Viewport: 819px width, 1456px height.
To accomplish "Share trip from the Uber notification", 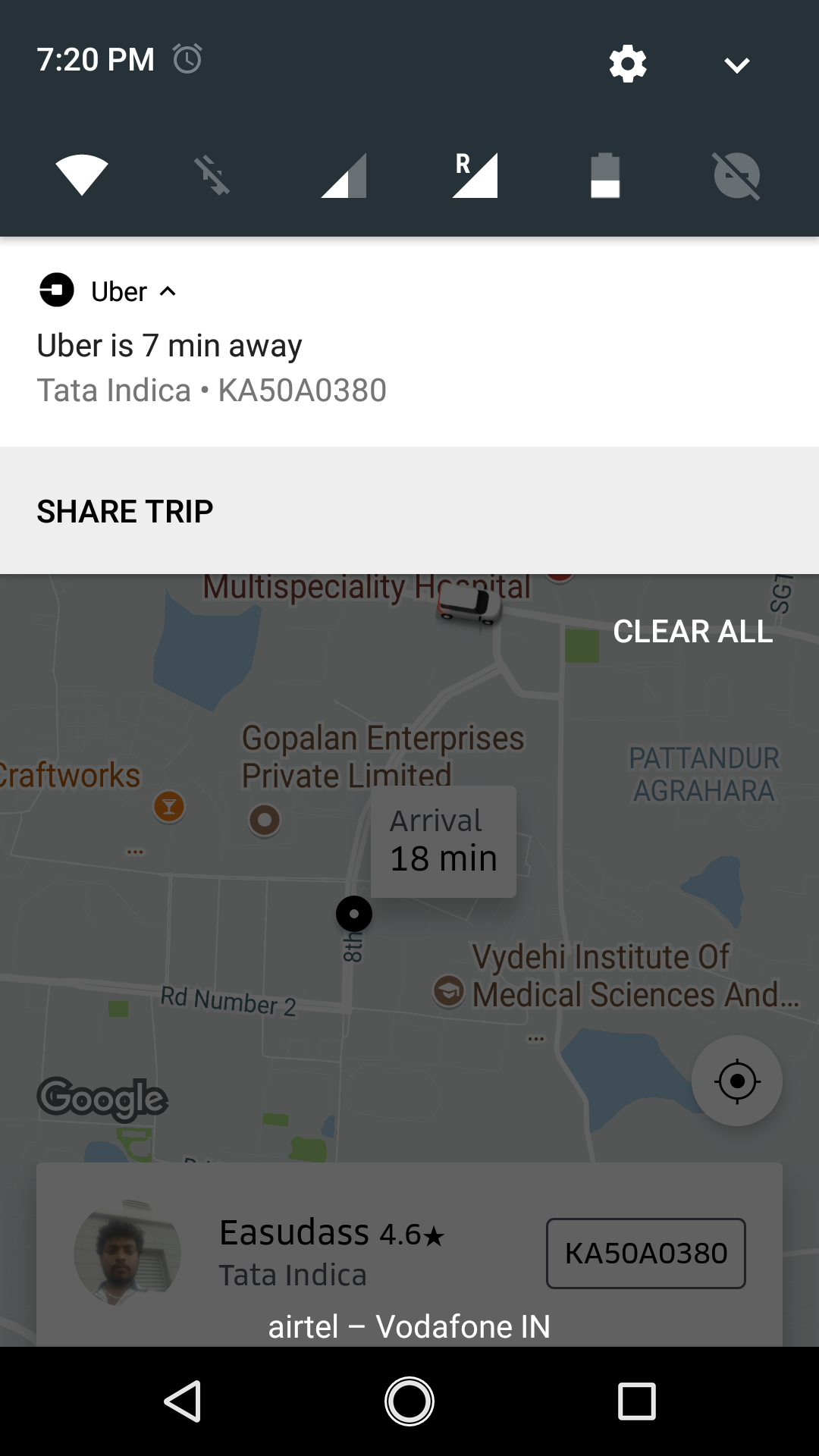I will pyautogui.click(x=125, y=511).
